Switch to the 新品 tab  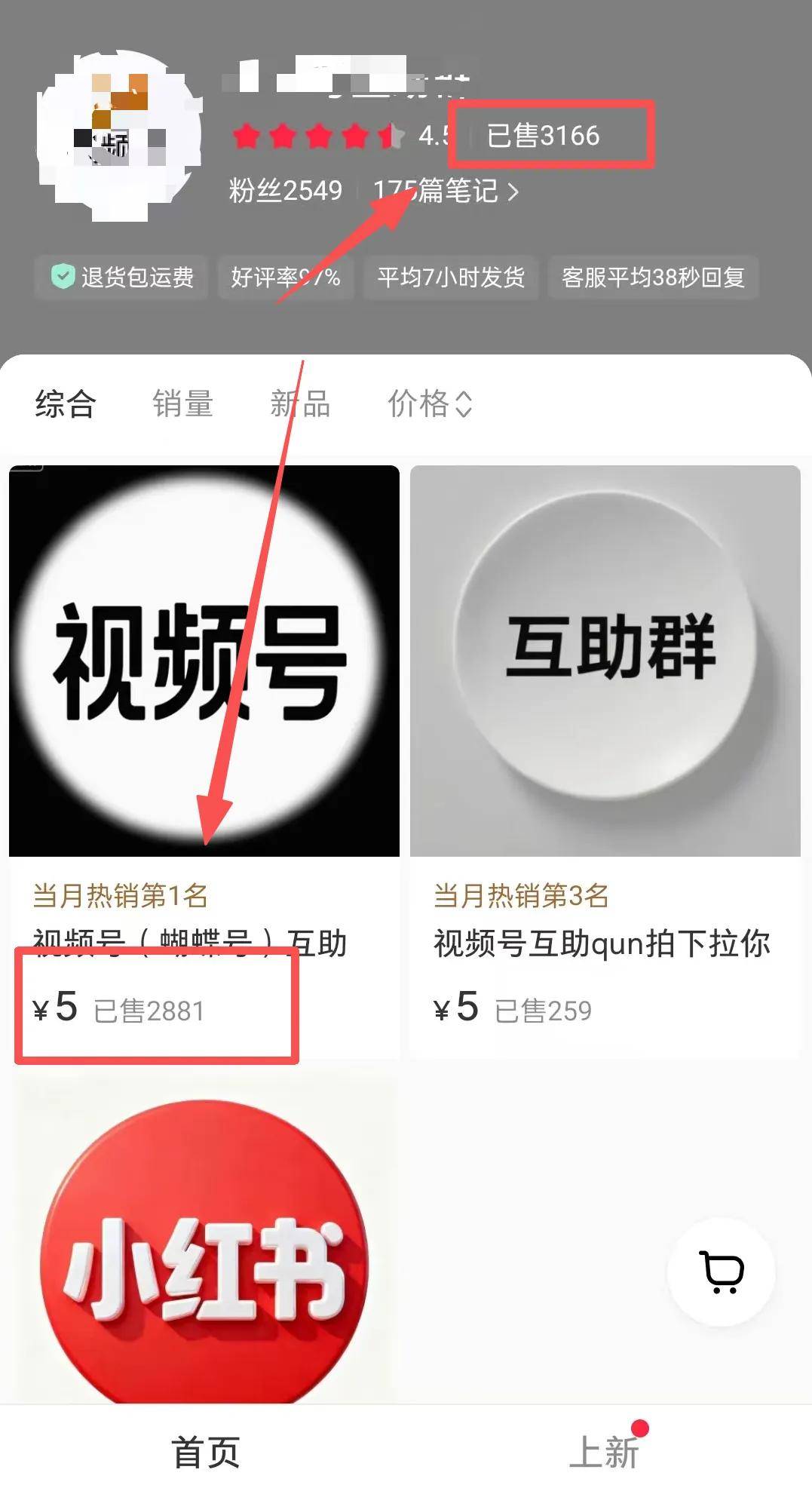click(302, 404)
